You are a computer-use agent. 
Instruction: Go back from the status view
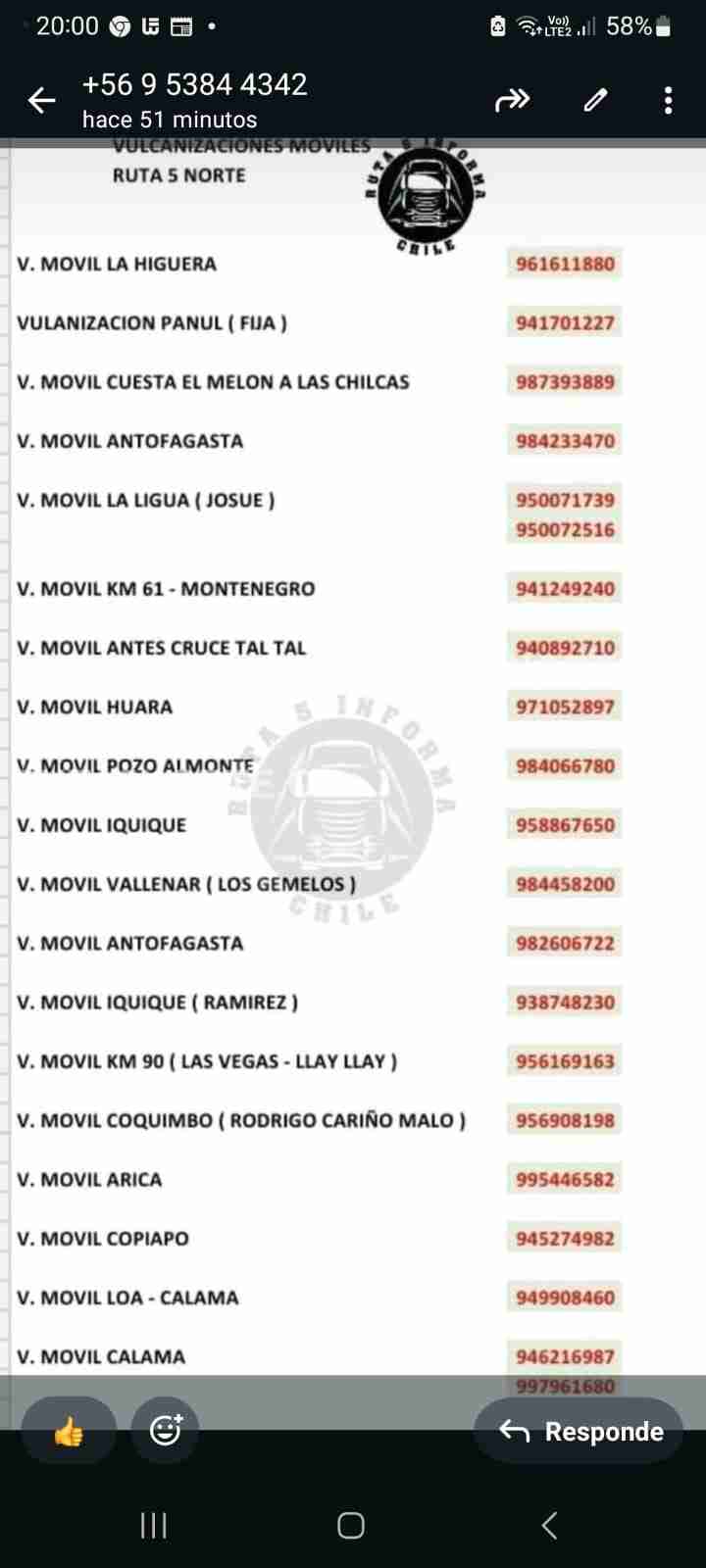point(41,100)
